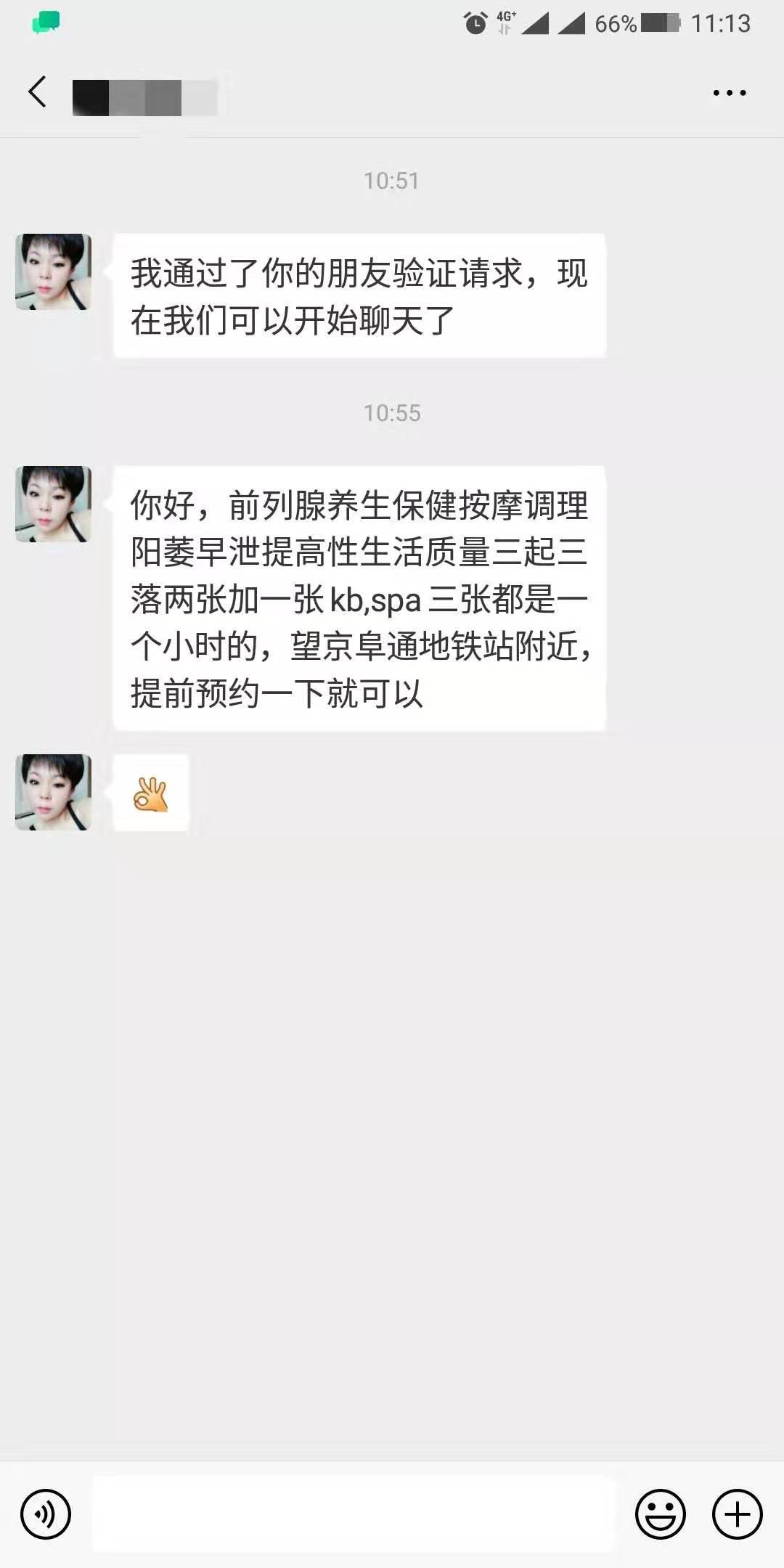Open the emoji picker icon

pyautogui.click(x=659, y=1514)
